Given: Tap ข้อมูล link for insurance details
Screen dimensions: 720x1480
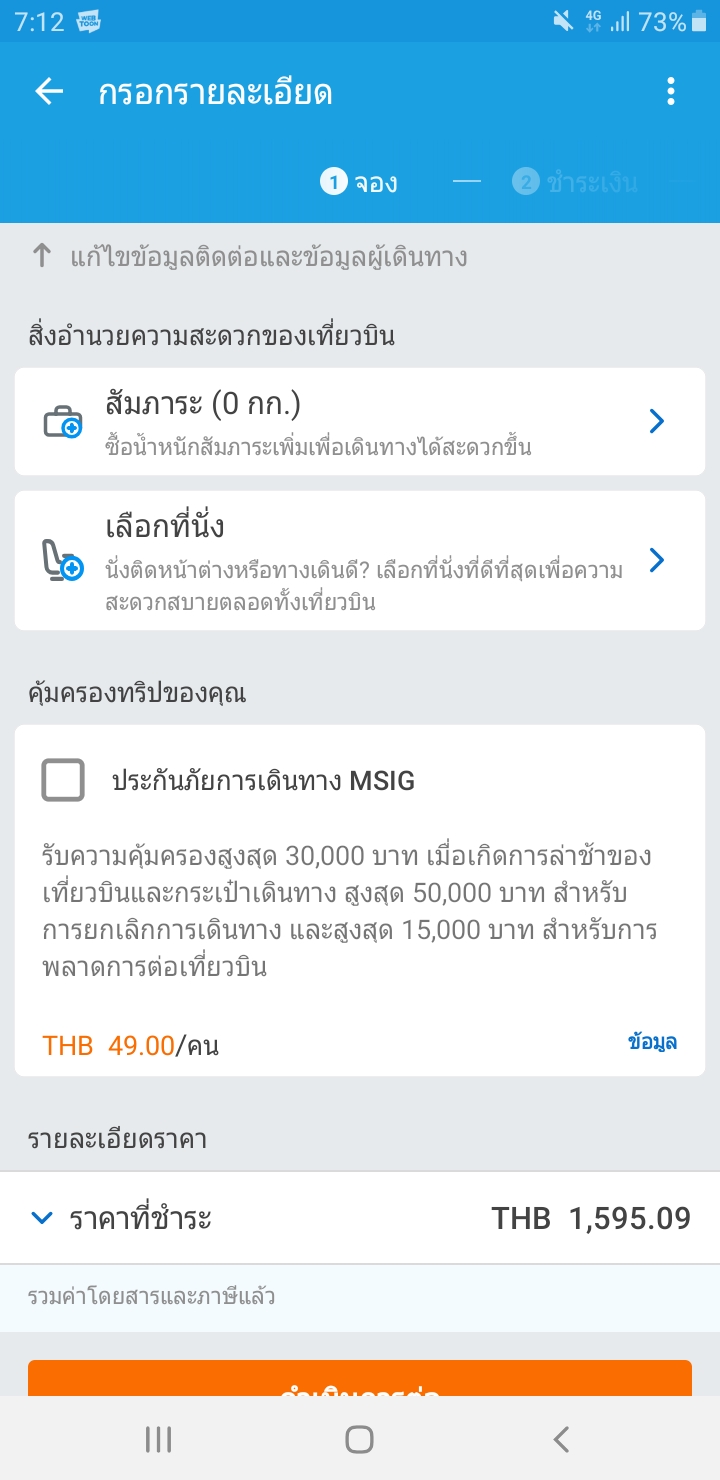Looking at the screenshot, I should click(x=652, y=1042).
